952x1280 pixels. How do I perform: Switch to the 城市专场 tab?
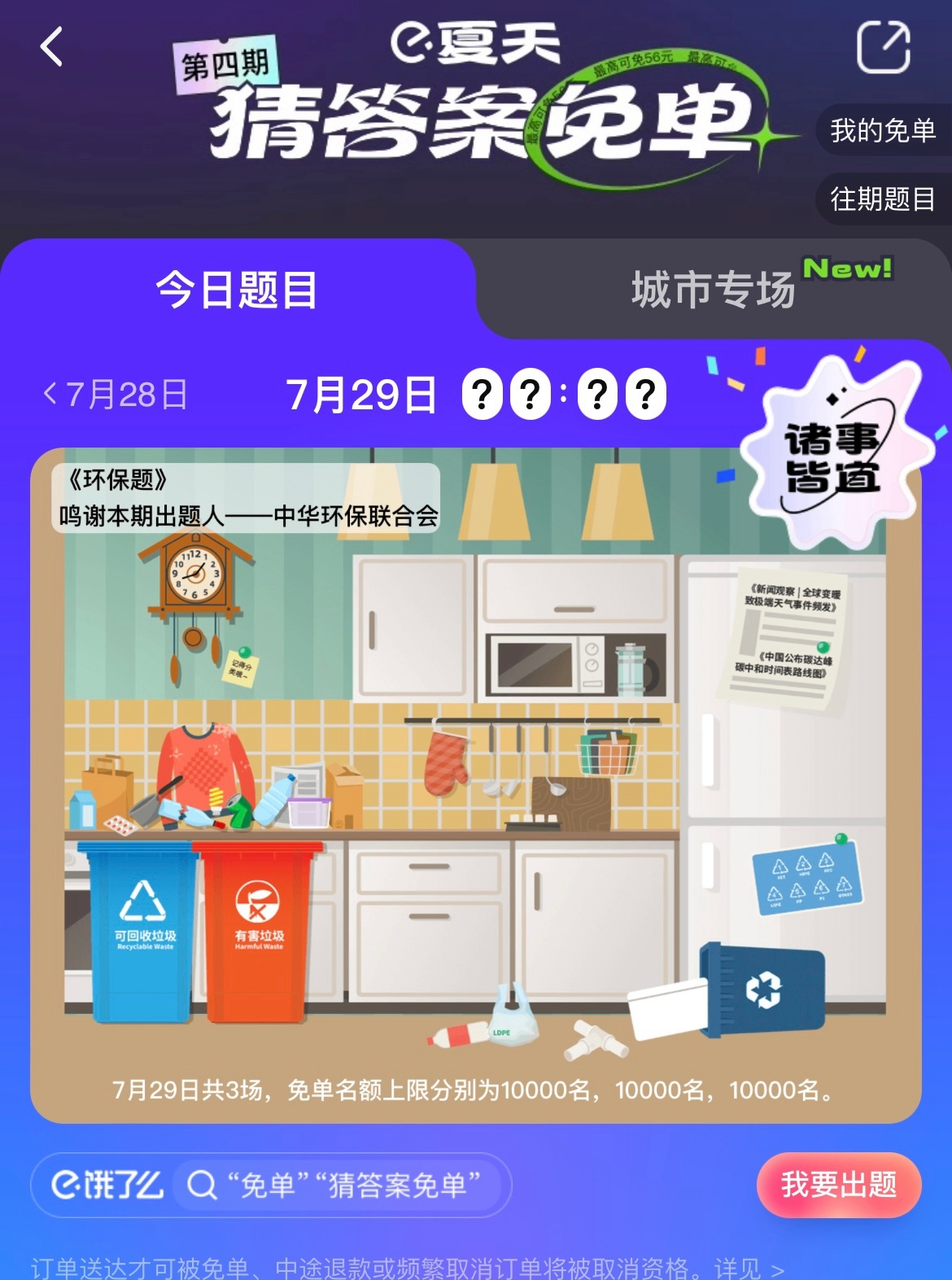pos(714,291)
